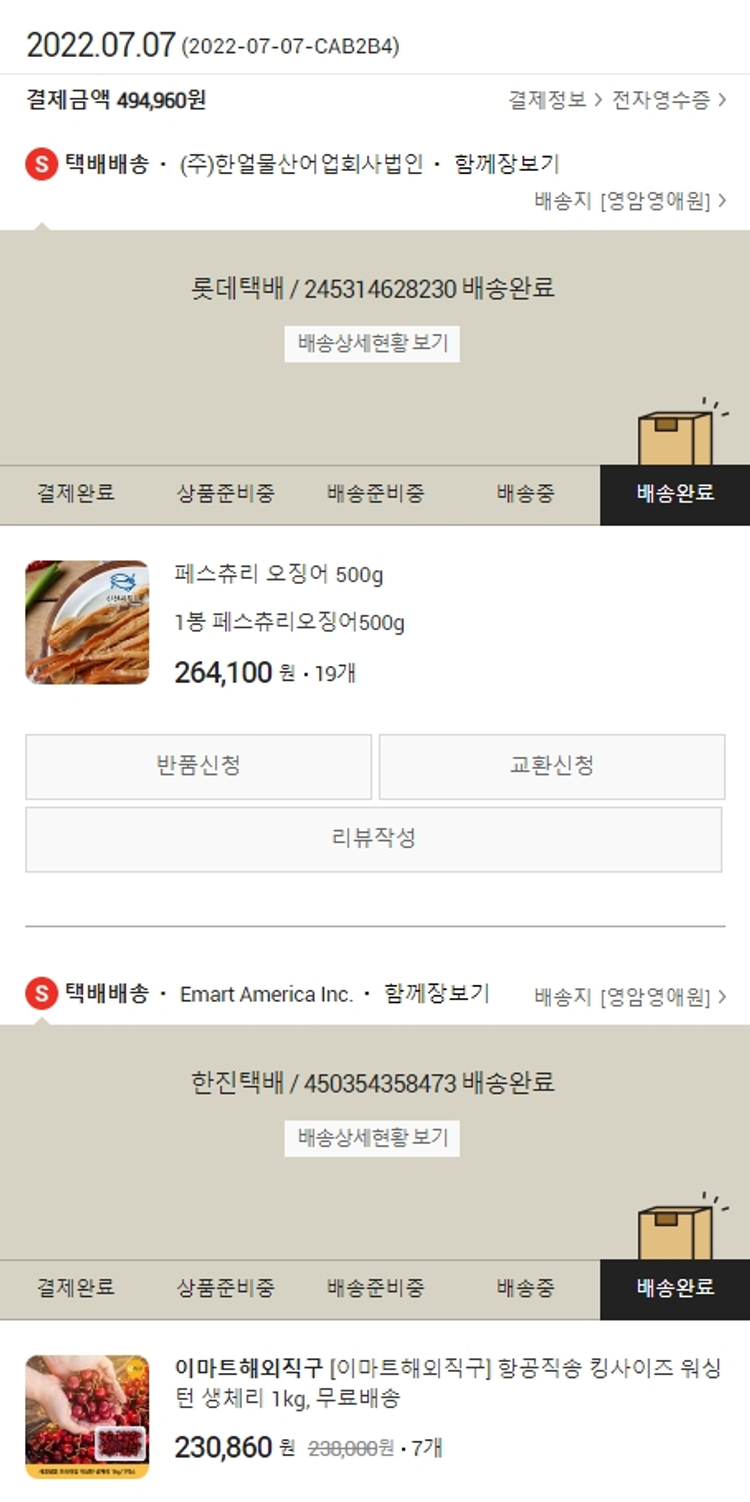View 배송상세현황 for 한진택배 shipment
This screenshot has width=750, height=1502.
(x=372, y=1138)
